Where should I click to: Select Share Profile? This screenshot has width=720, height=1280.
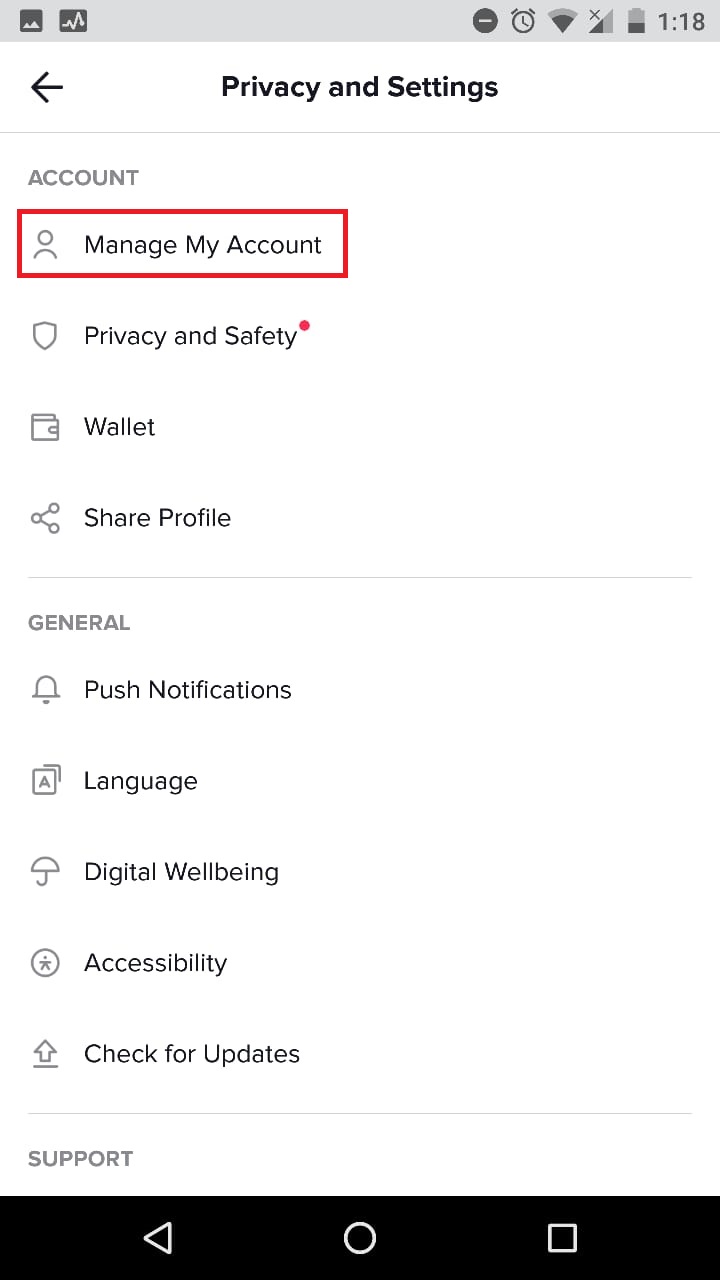point(360,518)
